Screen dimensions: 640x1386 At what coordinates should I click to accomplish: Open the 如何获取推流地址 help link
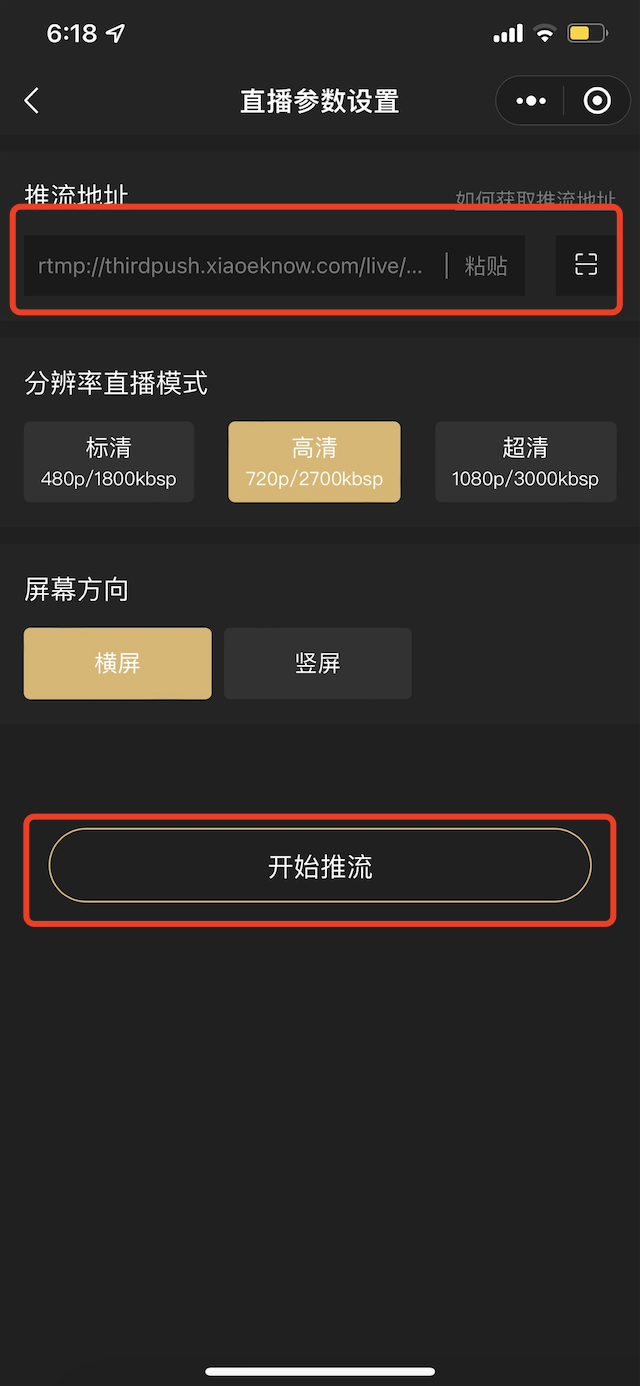(535, 198)
